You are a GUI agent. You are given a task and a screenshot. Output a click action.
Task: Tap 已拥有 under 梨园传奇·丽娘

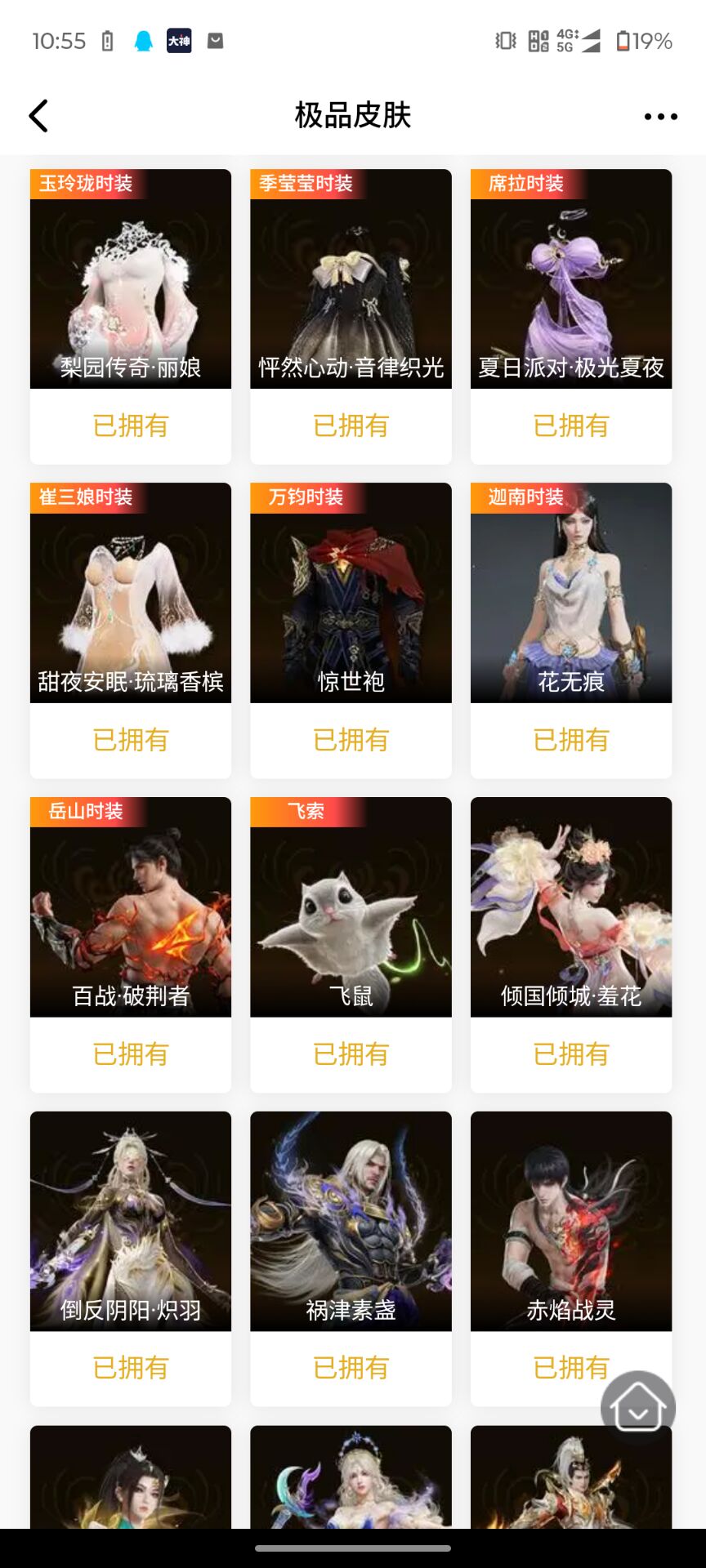tap(130, 425)
